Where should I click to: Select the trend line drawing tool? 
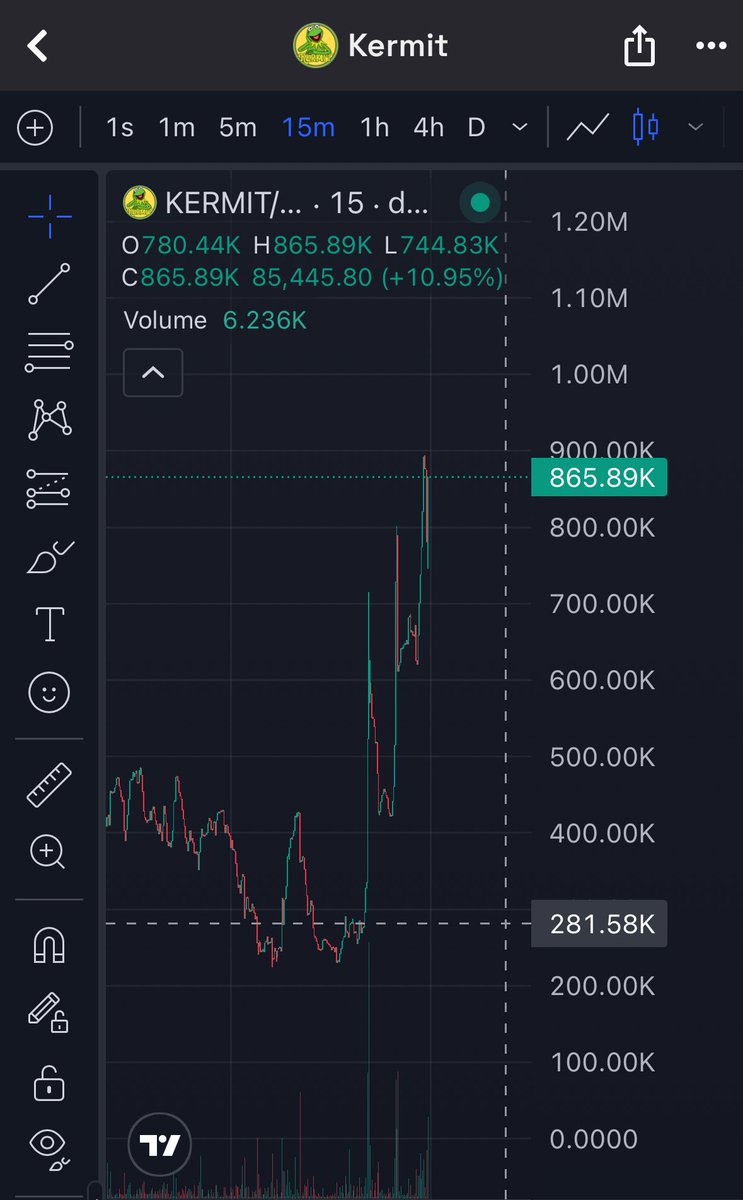coord(49,284)
